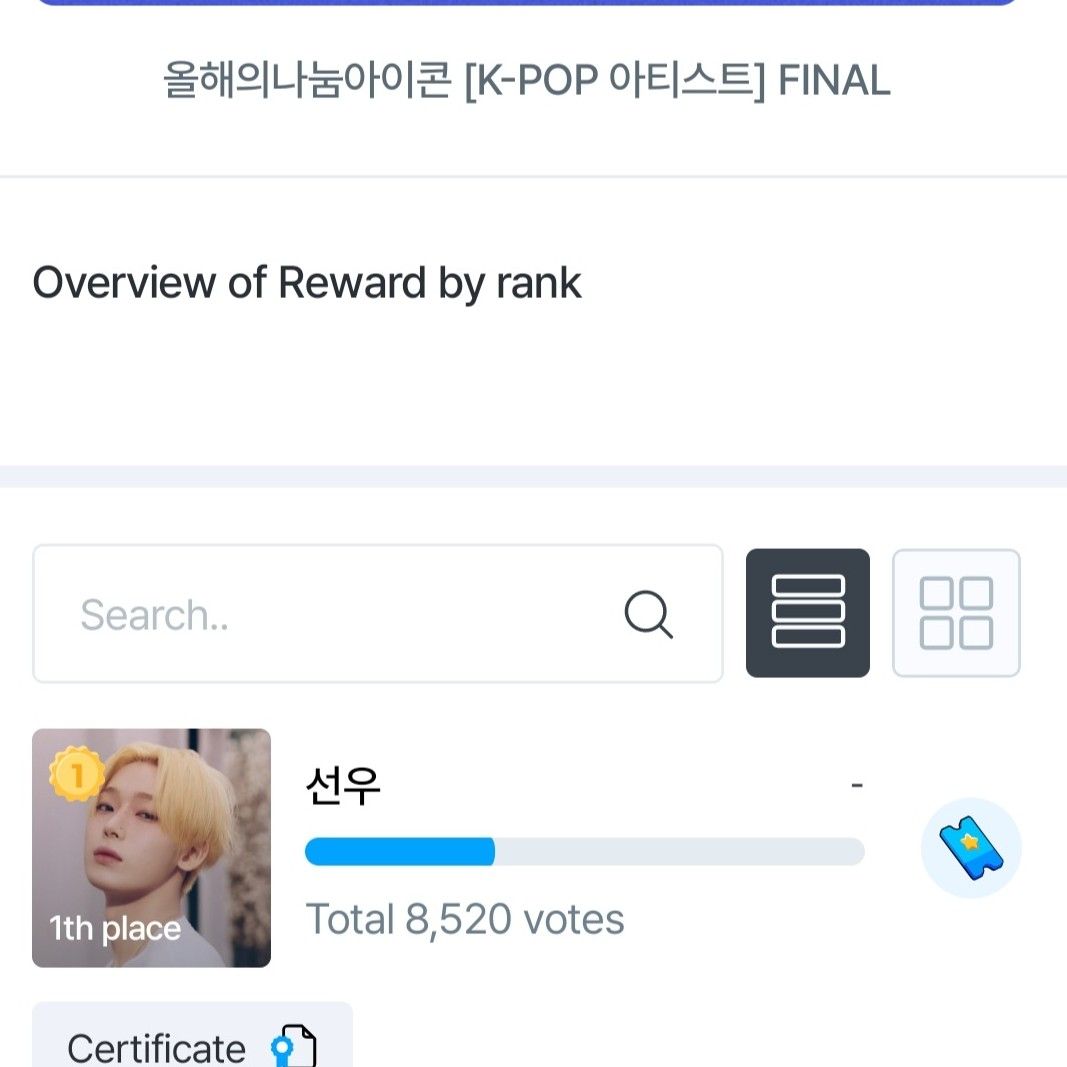The height and width of the screenshot is (1067, 1067).
Task: Tap the Search field
Action: coord(340,614)
